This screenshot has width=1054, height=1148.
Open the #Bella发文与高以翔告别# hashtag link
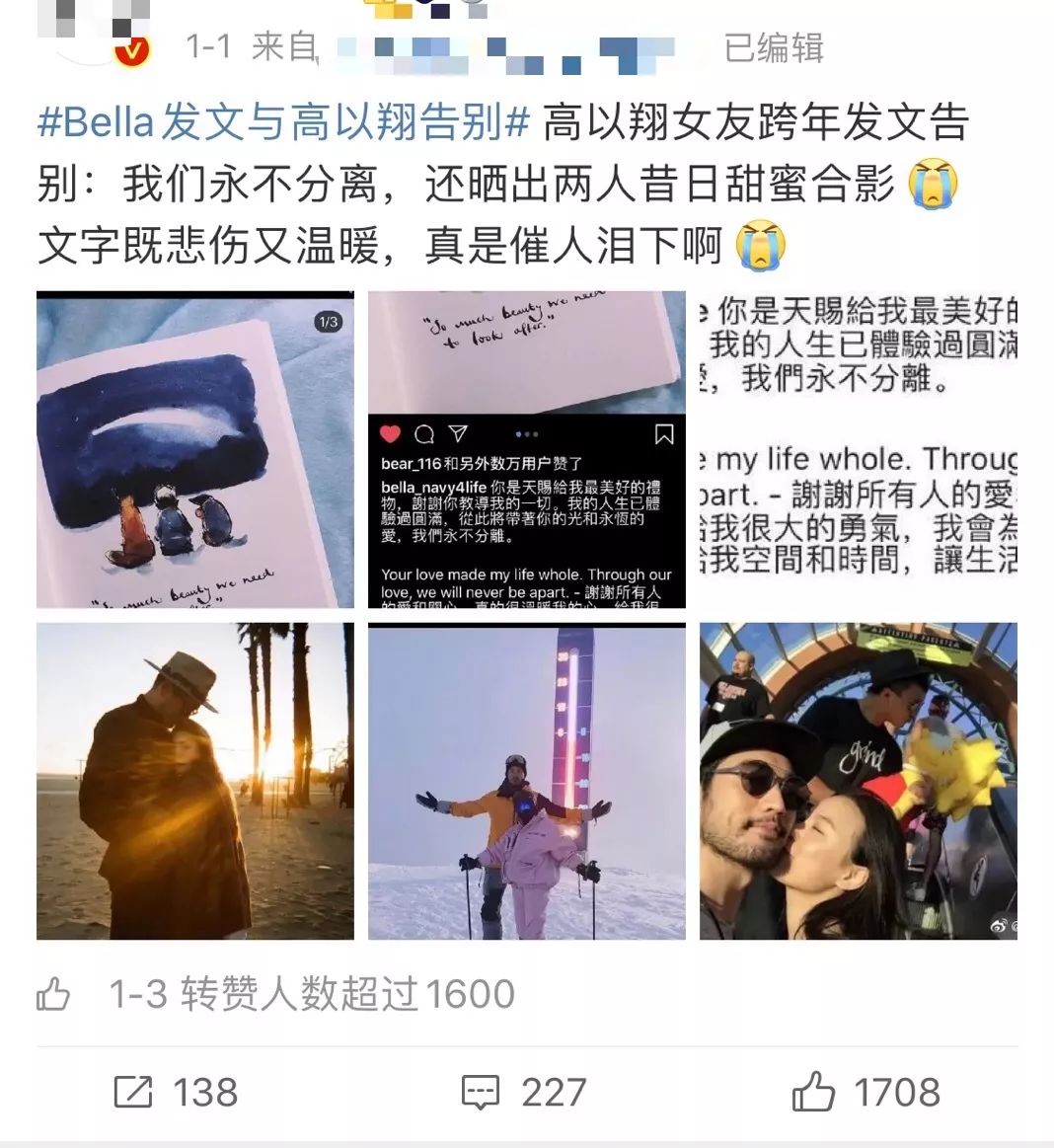click(x=284, y=124)
